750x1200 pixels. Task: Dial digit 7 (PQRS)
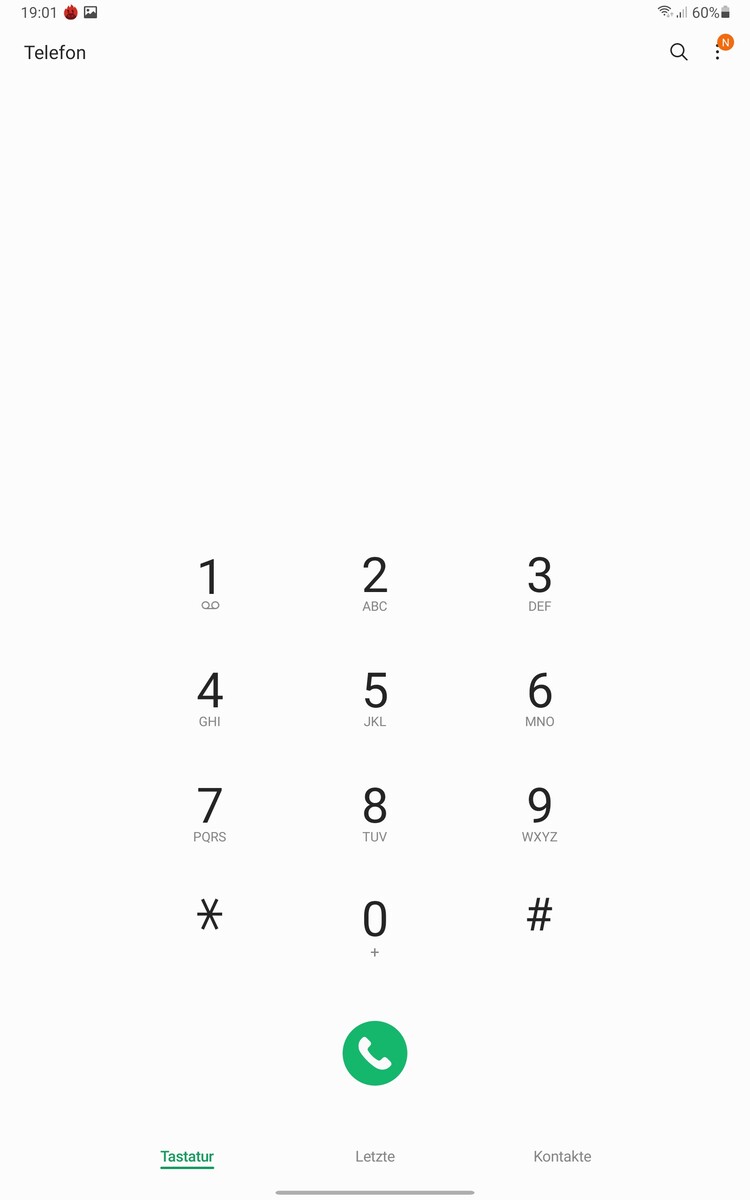click(209, 814)
